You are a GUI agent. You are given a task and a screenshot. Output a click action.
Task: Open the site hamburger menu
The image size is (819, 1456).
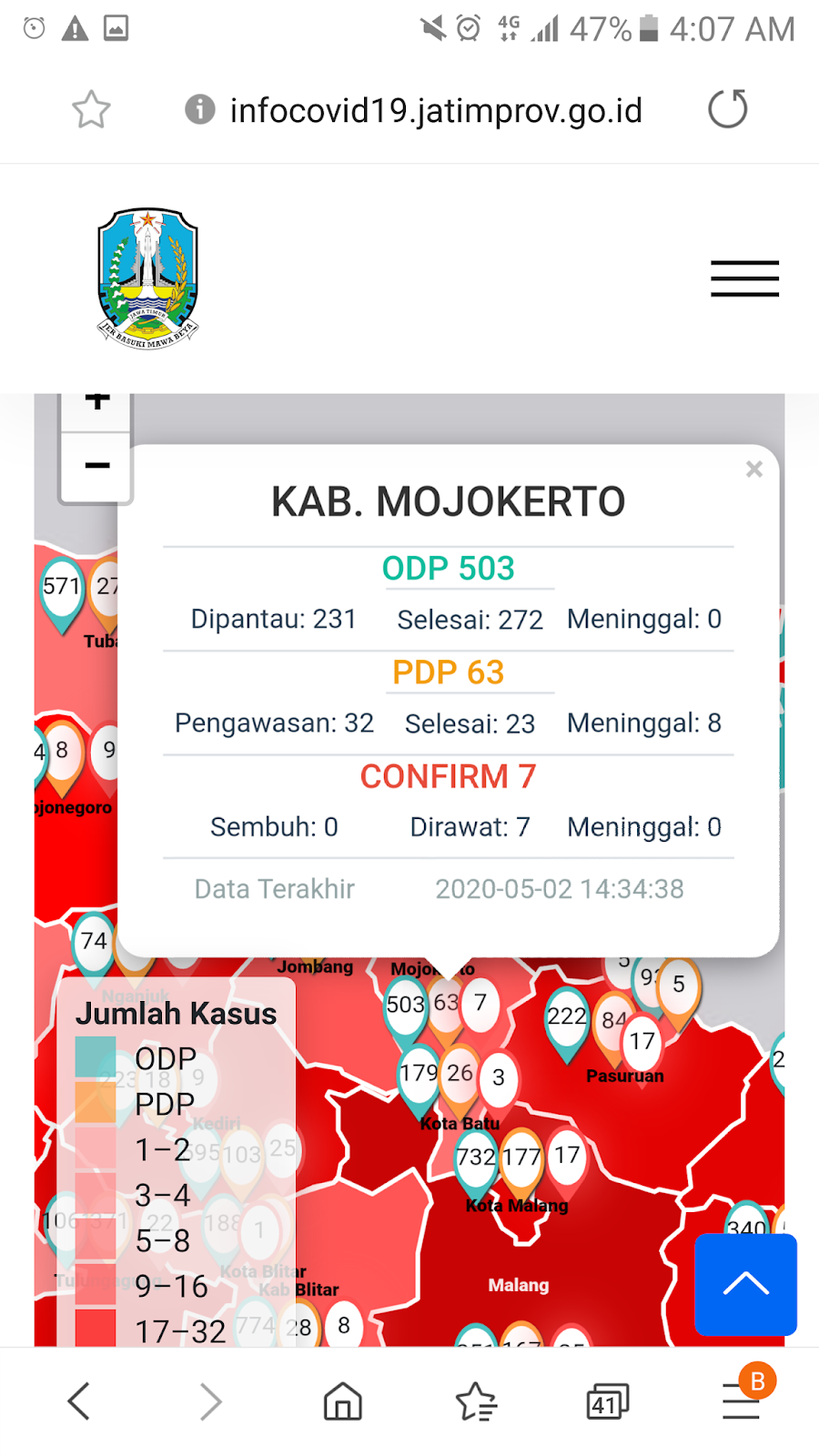[744, 278]
